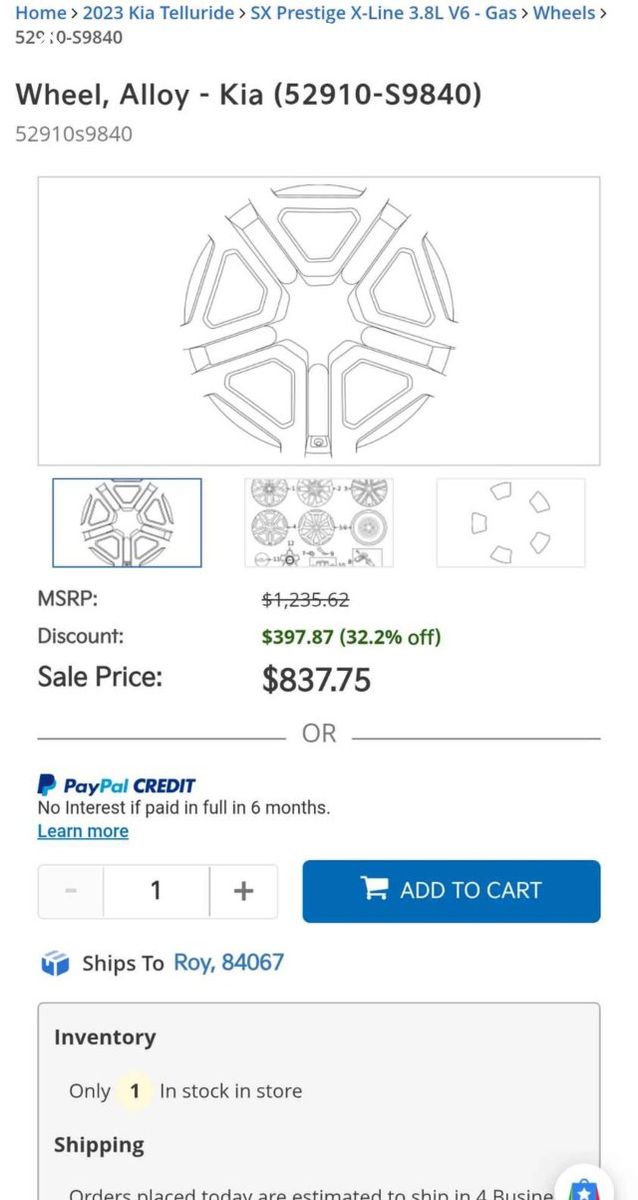The height and width of the screenshot is (1200, 638).
Task: Open 2023 Kia Telluride breadcrumb
Action: [158, 13]
